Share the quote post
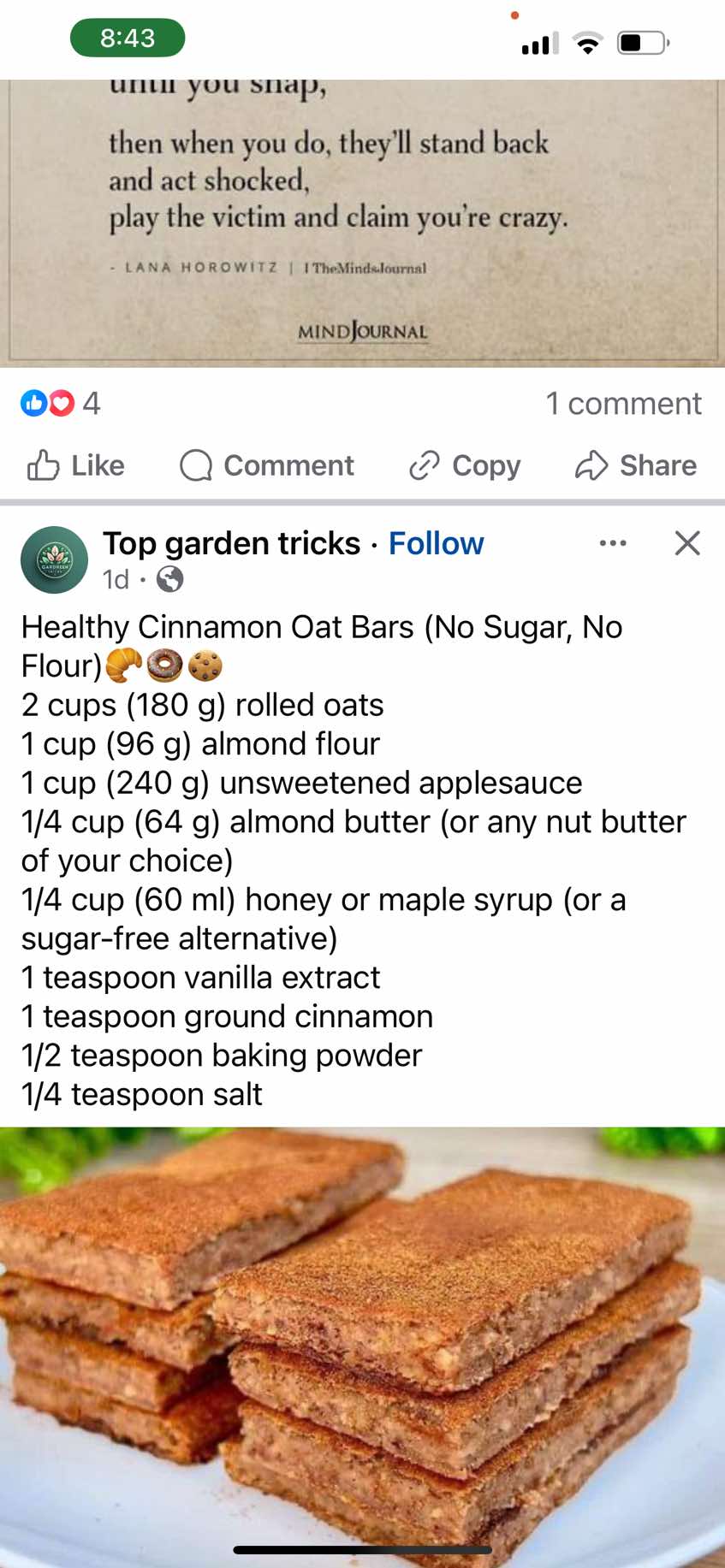Viewport: 725px width, 1568px height. (x=635, y=465)
